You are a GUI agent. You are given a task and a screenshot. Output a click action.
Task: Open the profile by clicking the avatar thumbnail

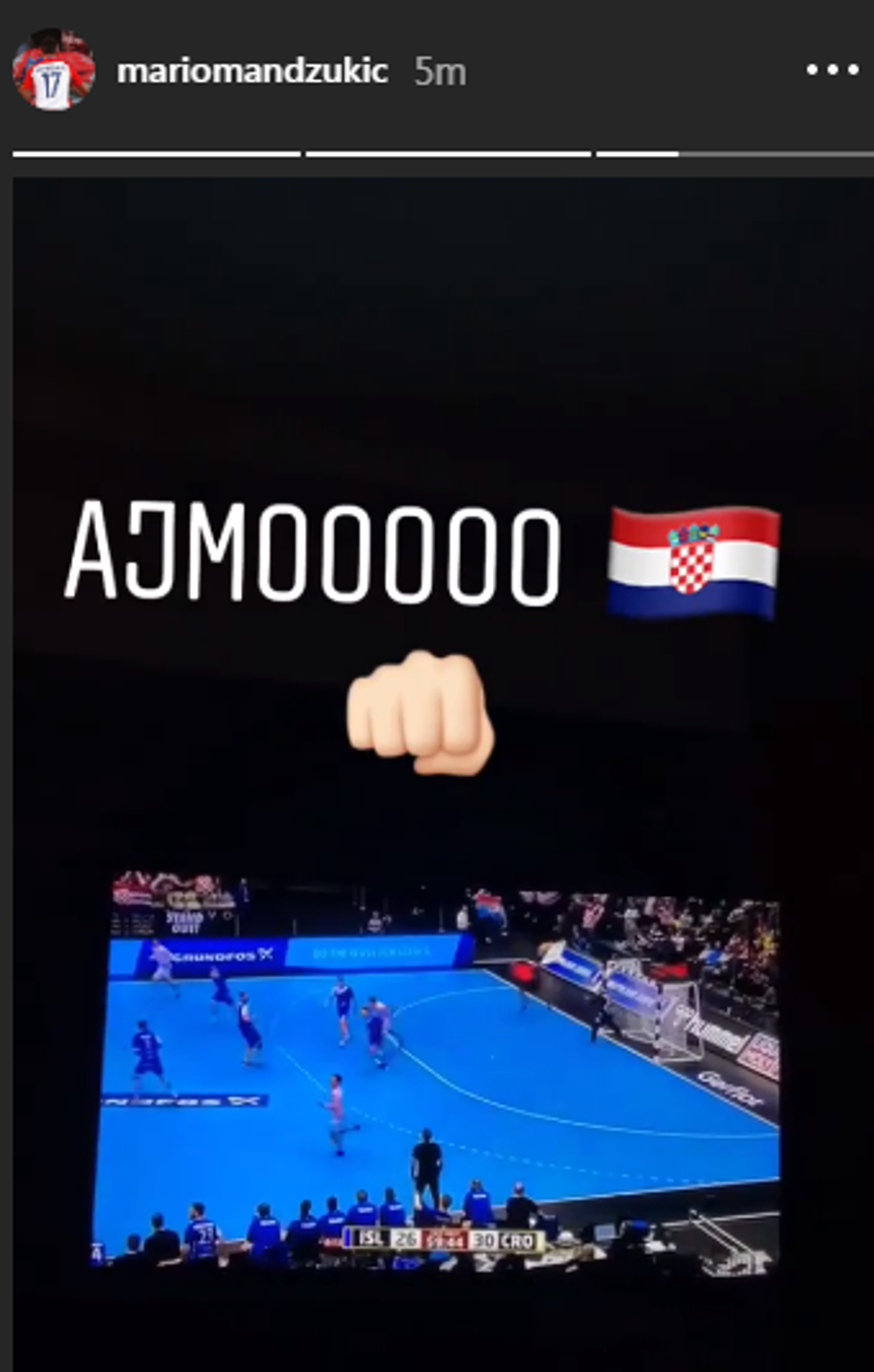53,70
